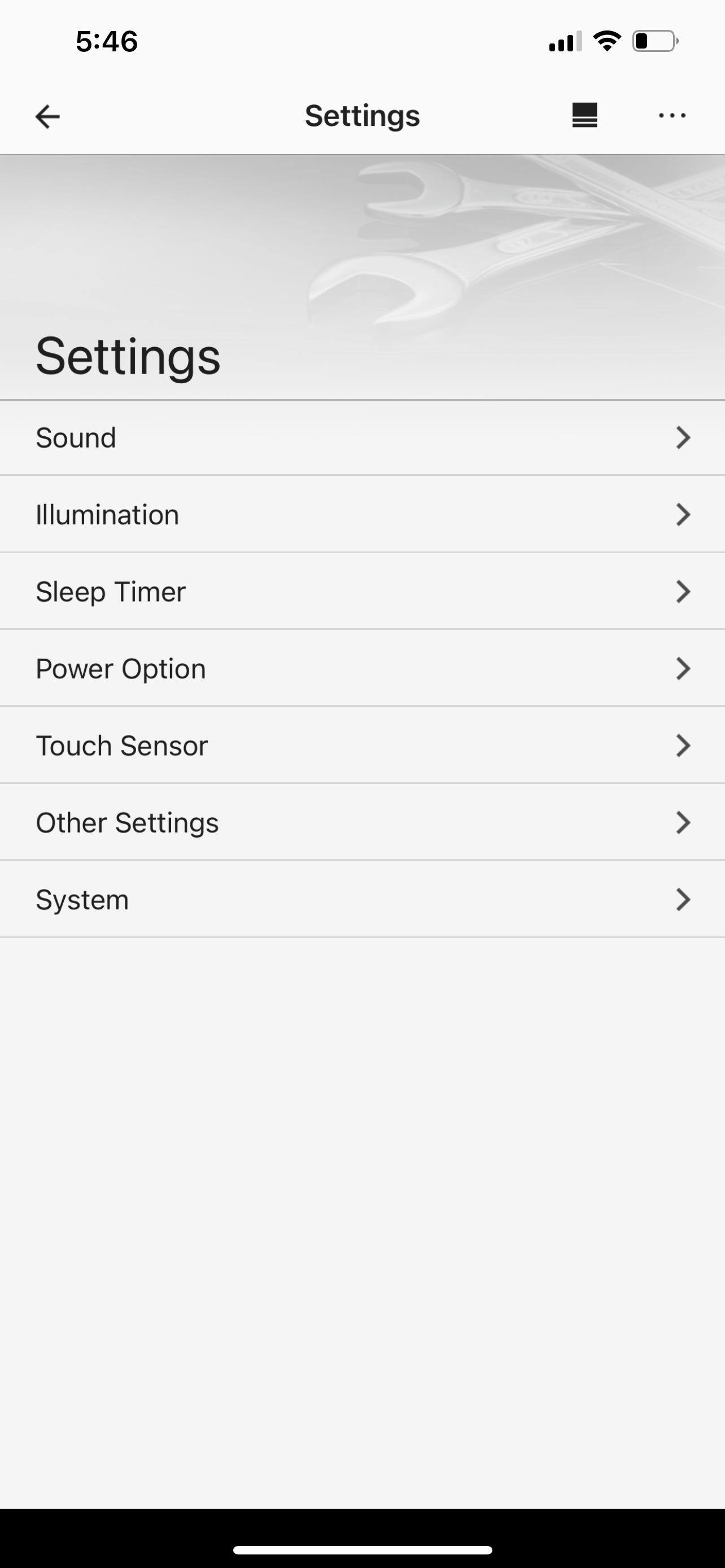Open Power Option
Image resolution: width=725 pixels, height=1568 pixels.
[x=362, y=668]
